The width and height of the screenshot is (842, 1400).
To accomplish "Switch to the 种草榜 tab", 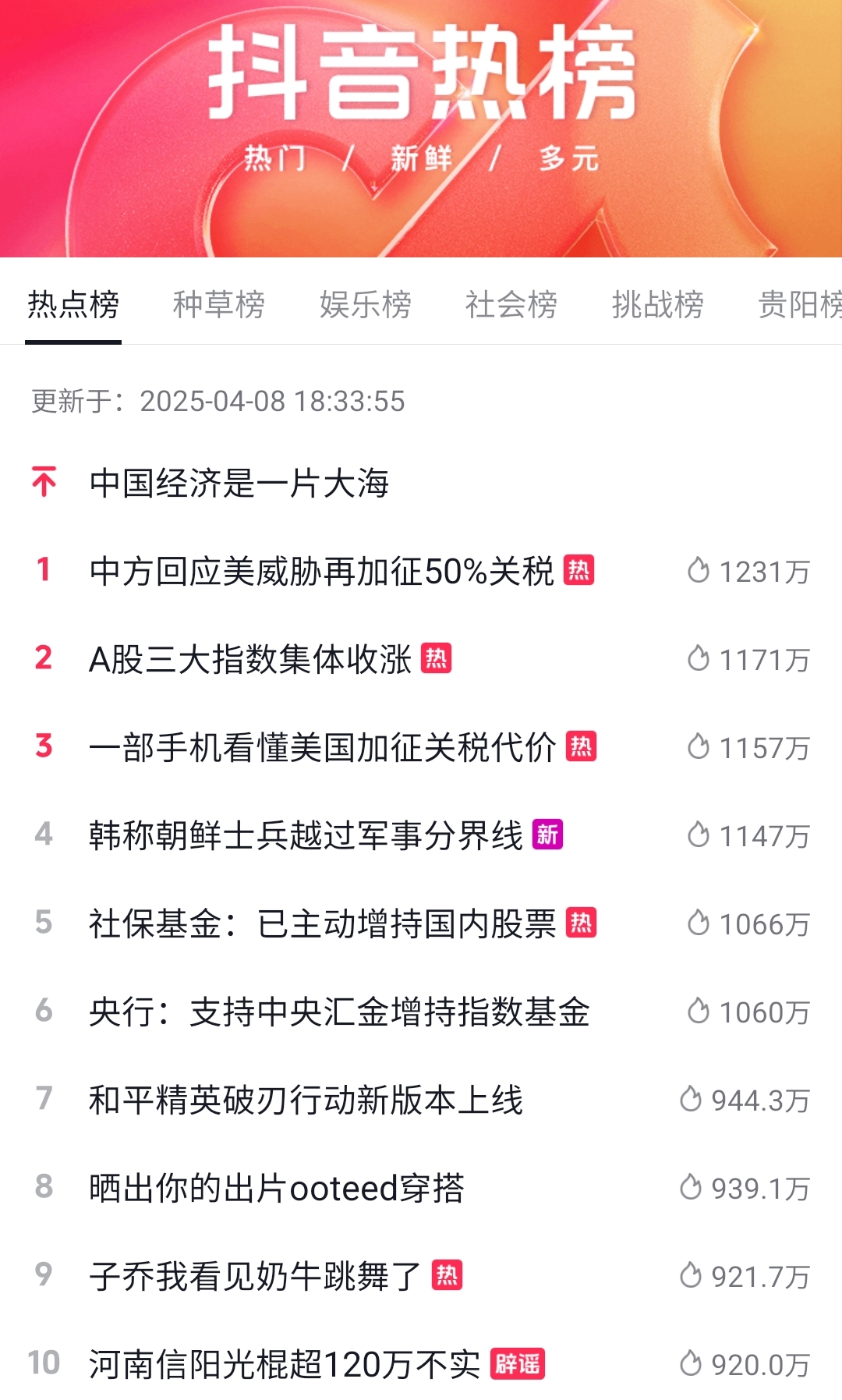I will click(x=218, y=304).
